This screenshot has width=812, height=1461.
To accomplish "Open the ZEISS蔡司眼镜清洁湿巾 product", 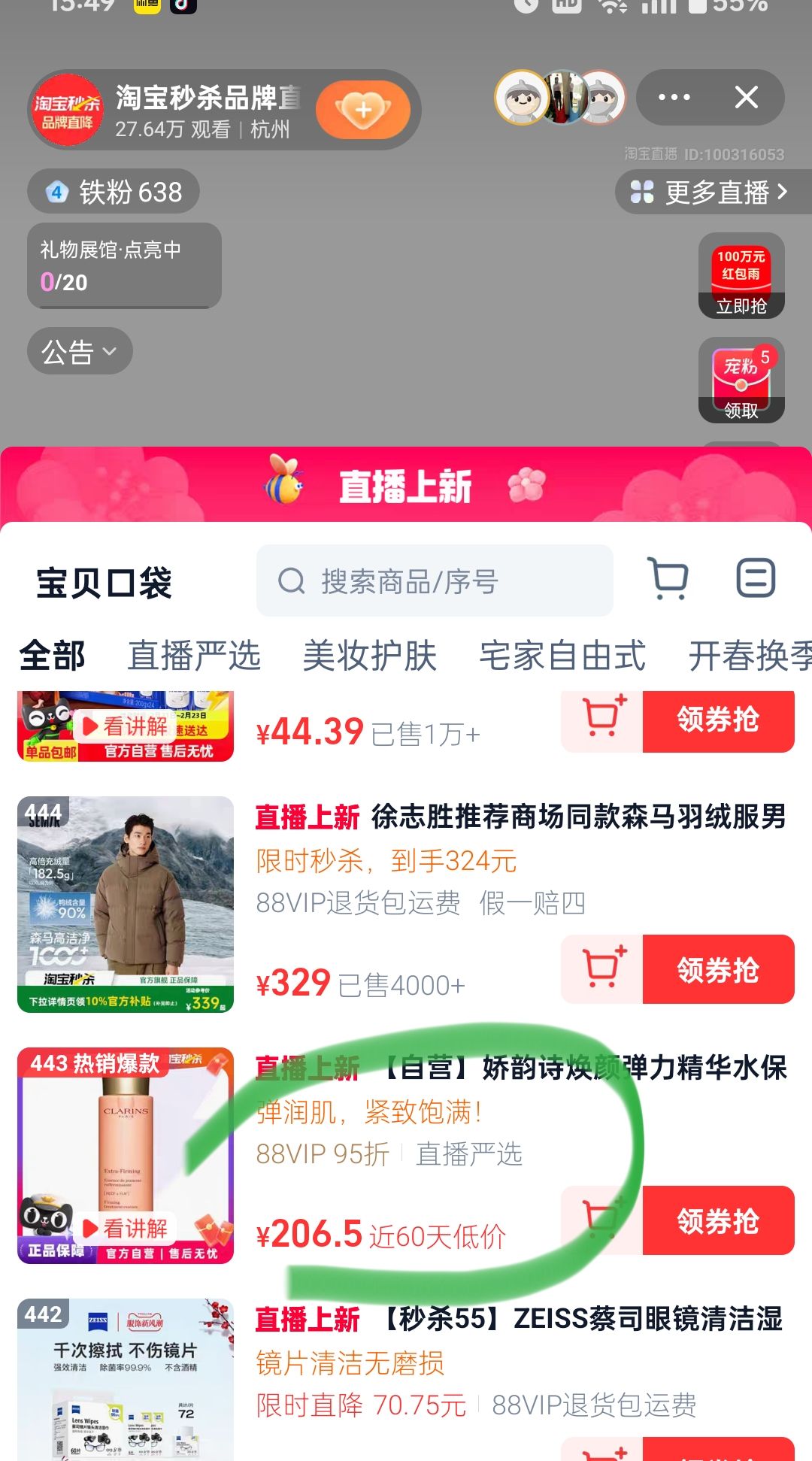I will click(x=518, y=1319).
